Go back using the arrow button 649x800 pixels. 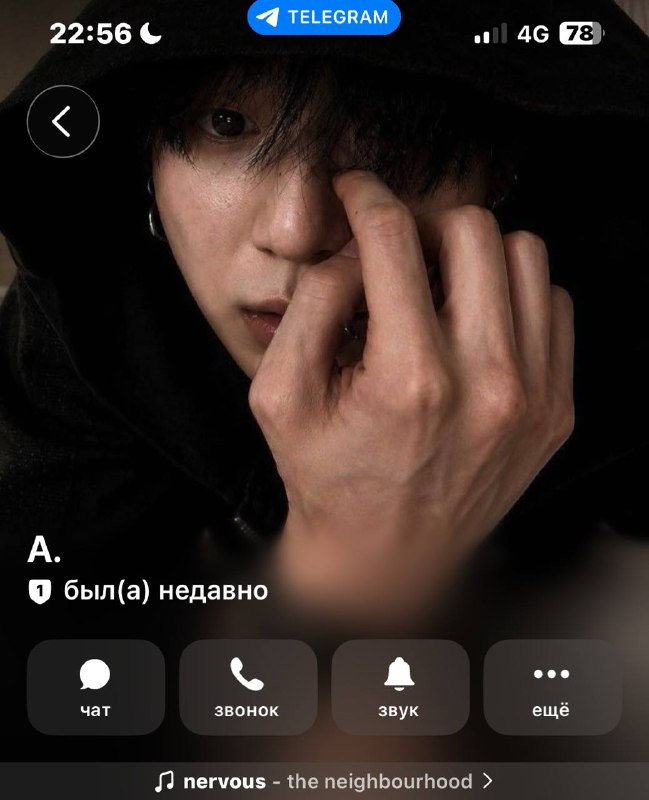63,121
